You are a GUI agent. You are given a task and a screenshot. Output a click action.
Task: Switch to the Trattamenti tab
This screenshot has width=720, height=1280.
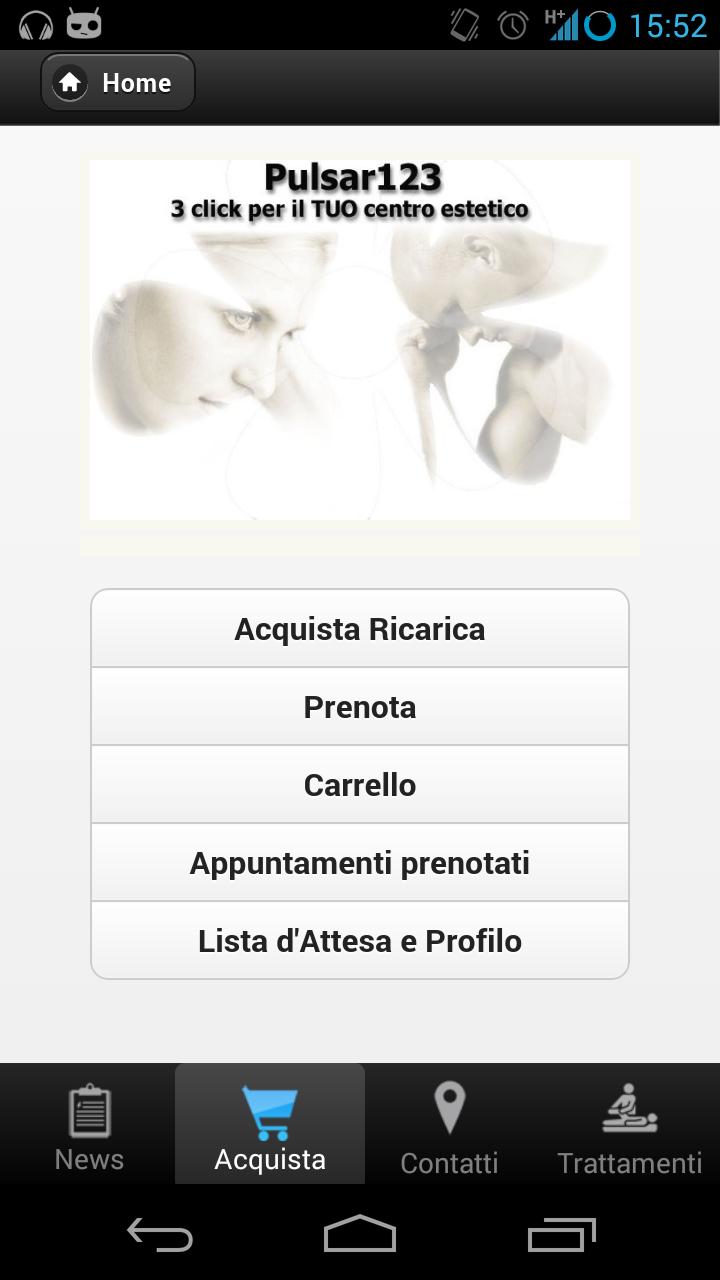coord(630,1125)
